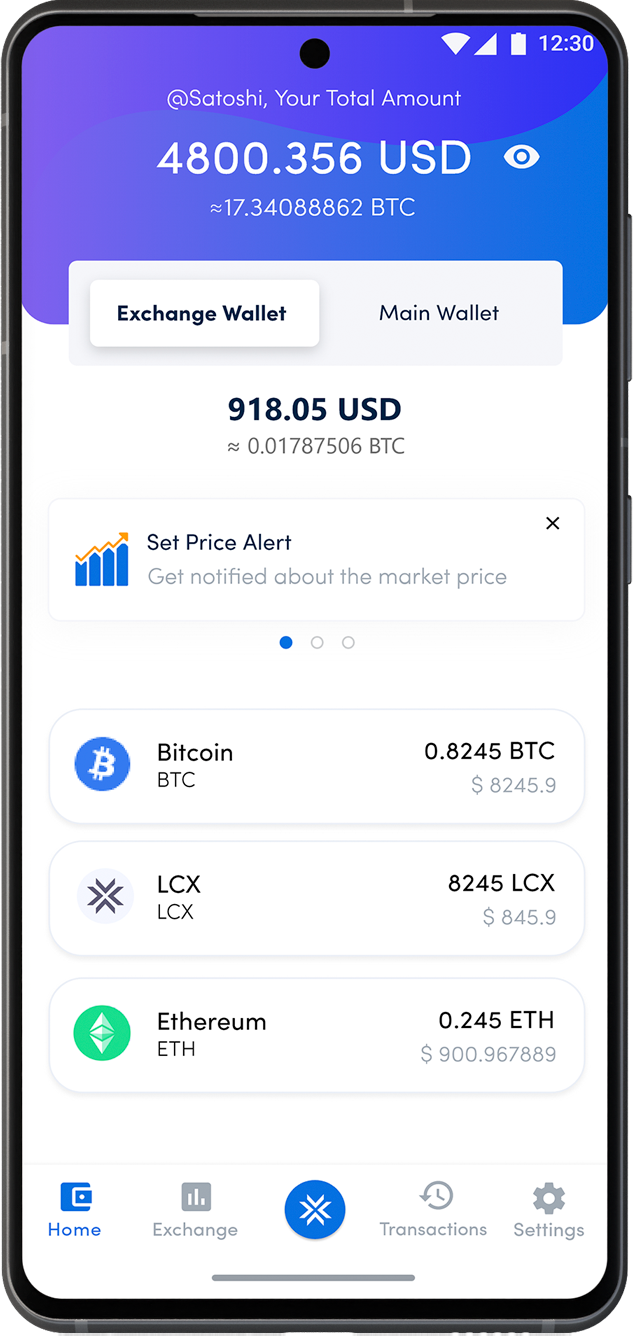
Task: Tap the center LCX logo button
Action: [x=315, y=1211]
